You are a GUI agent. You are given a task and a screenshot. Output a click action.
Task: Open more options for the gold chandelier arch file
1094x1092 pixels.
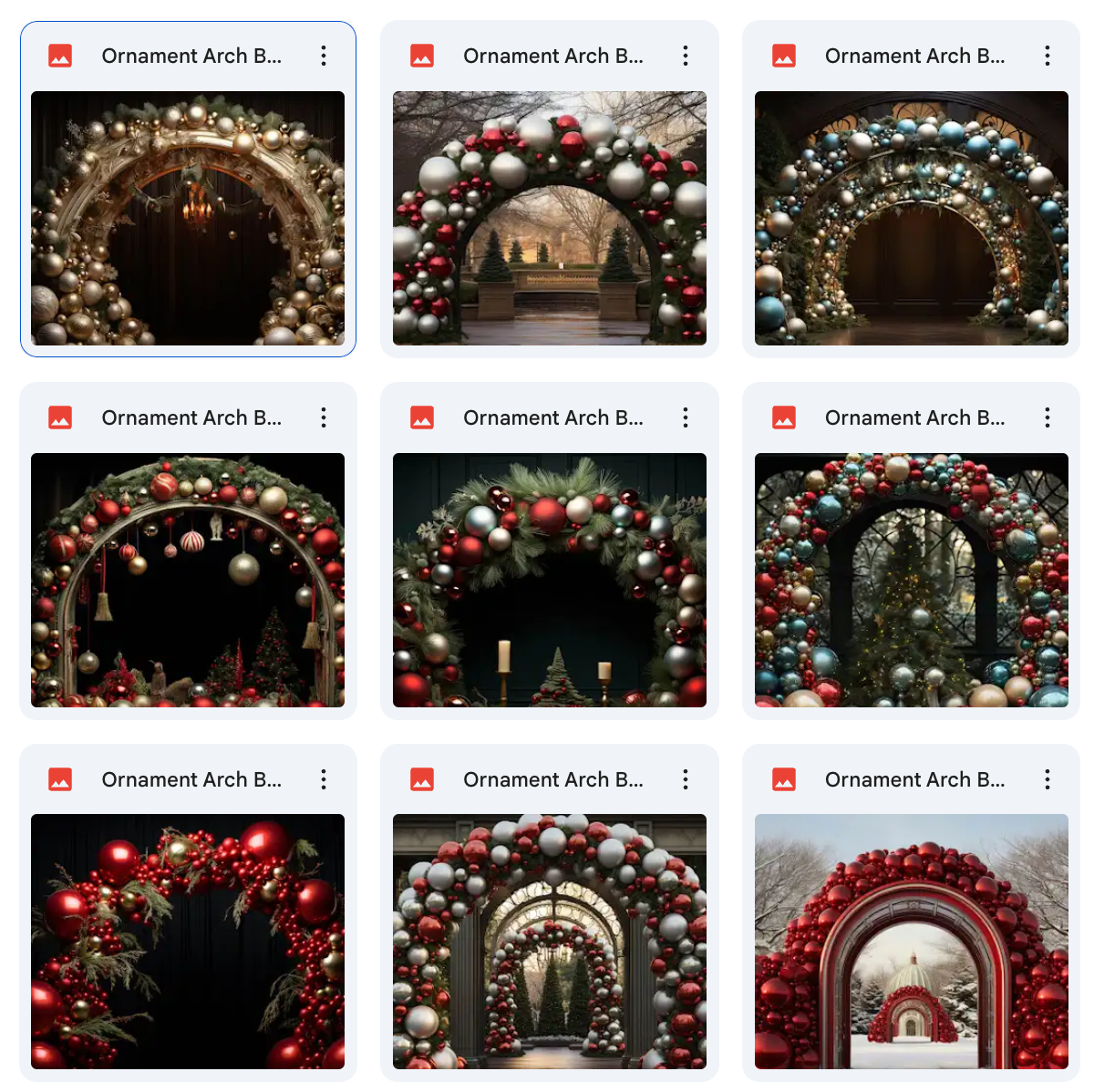(324, 57)
